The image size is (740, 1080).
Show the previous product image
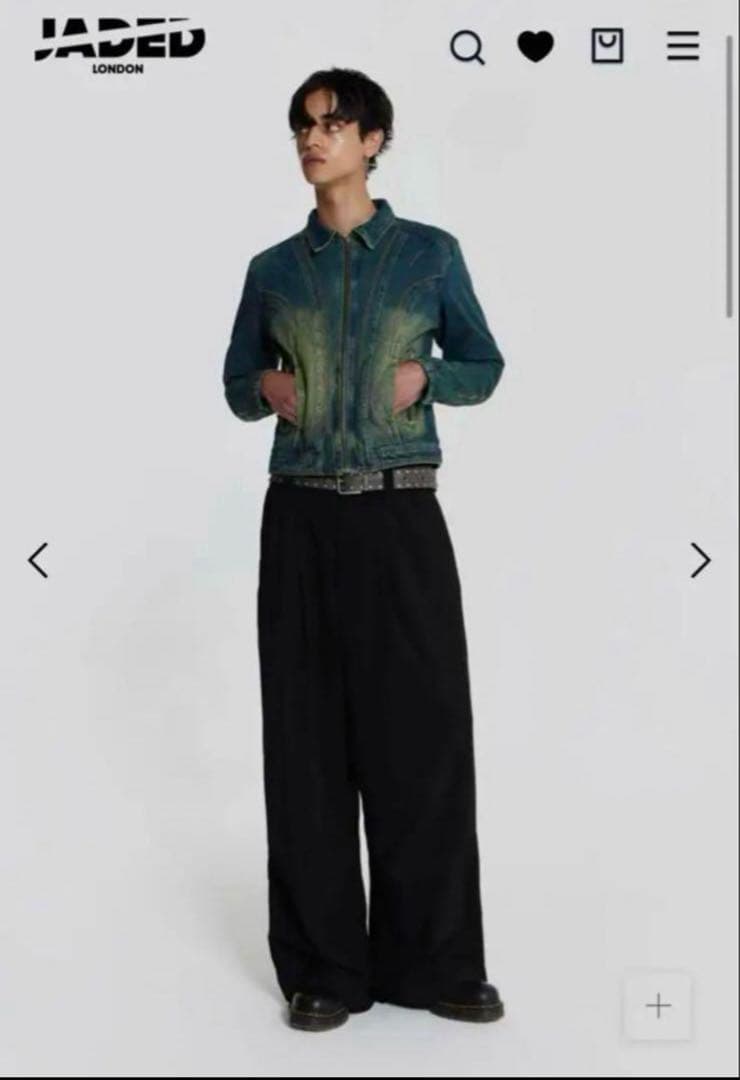pyautogui.click(x=38, y=560)
